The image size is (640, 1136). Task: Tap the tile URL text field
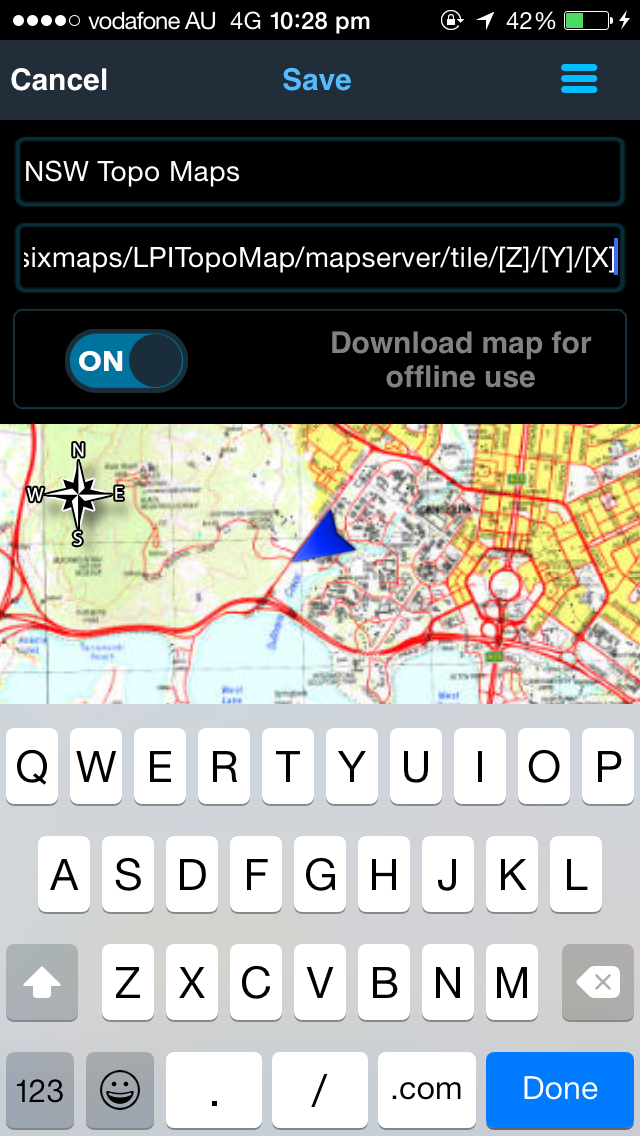click(x=320, y=258)
